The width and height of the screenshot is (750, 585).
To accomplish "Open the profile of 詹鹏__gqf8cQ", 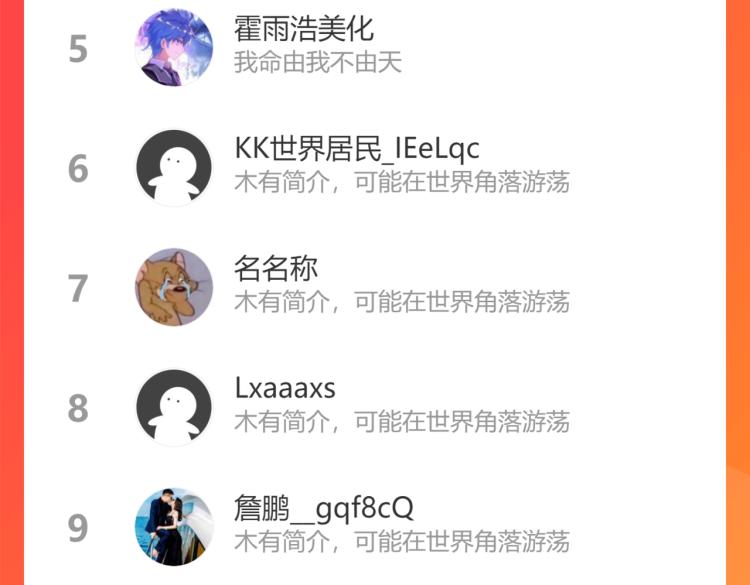I will (x=375, y=527).
